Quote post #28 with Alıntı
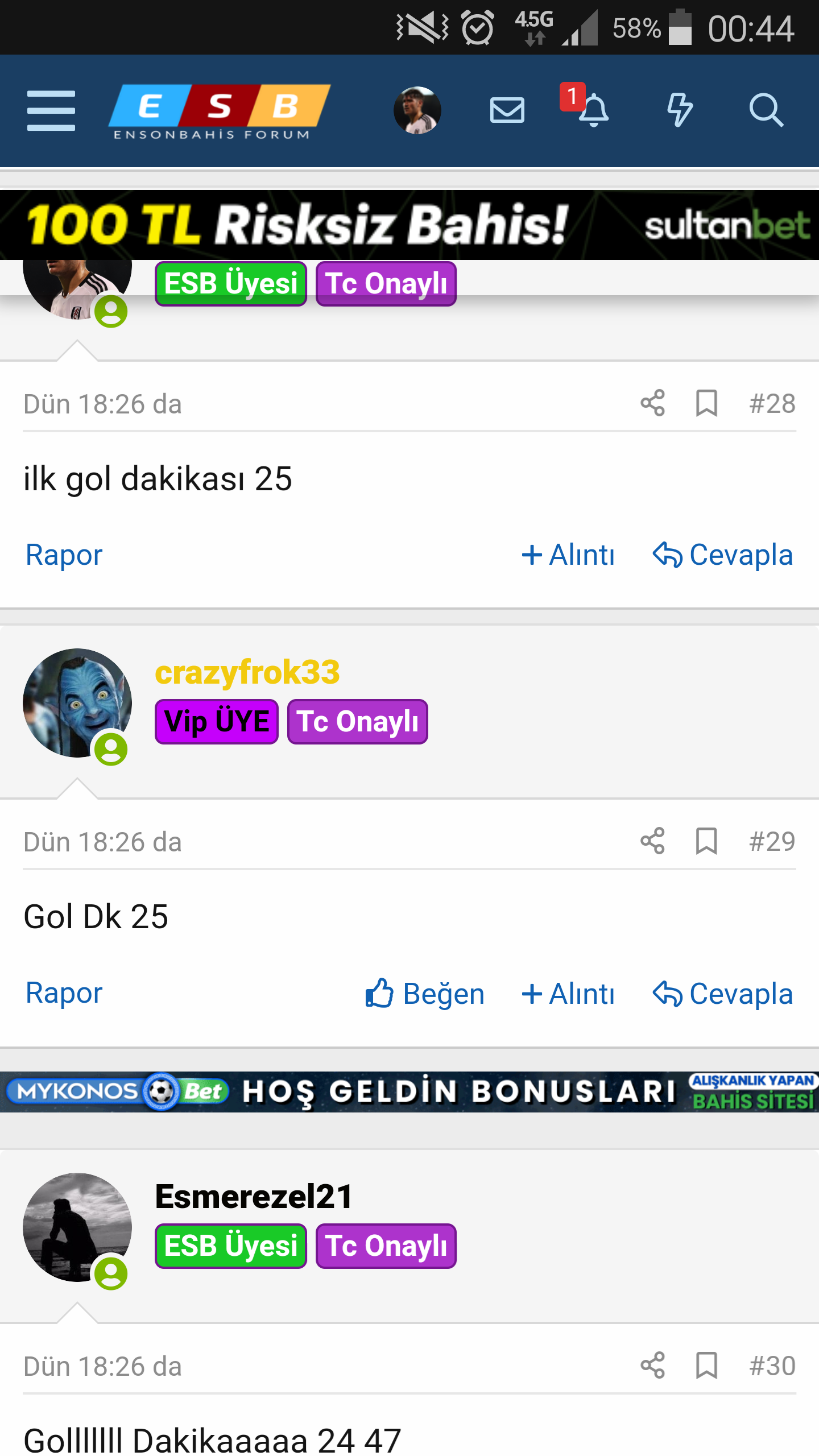 [x=568, y=555]
